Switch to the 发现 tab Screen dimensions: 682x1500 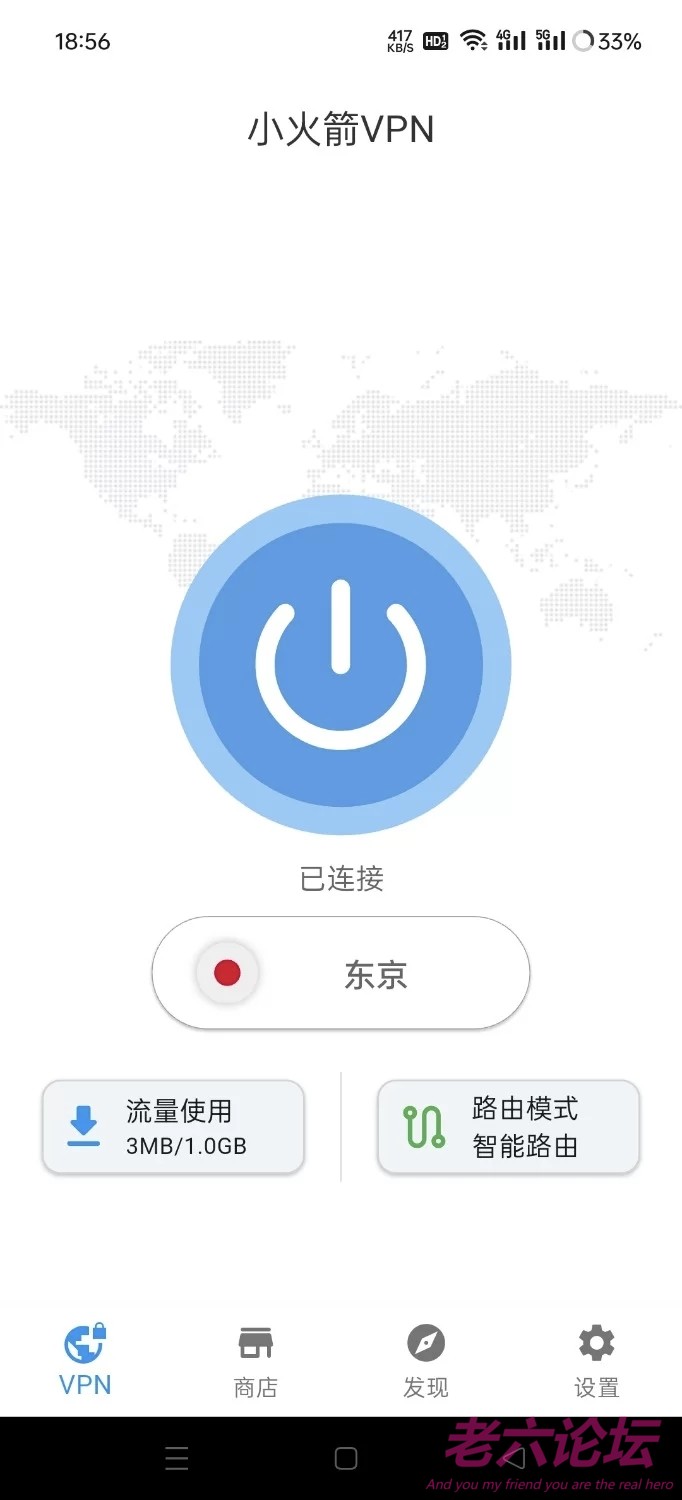click(426, 1360)
